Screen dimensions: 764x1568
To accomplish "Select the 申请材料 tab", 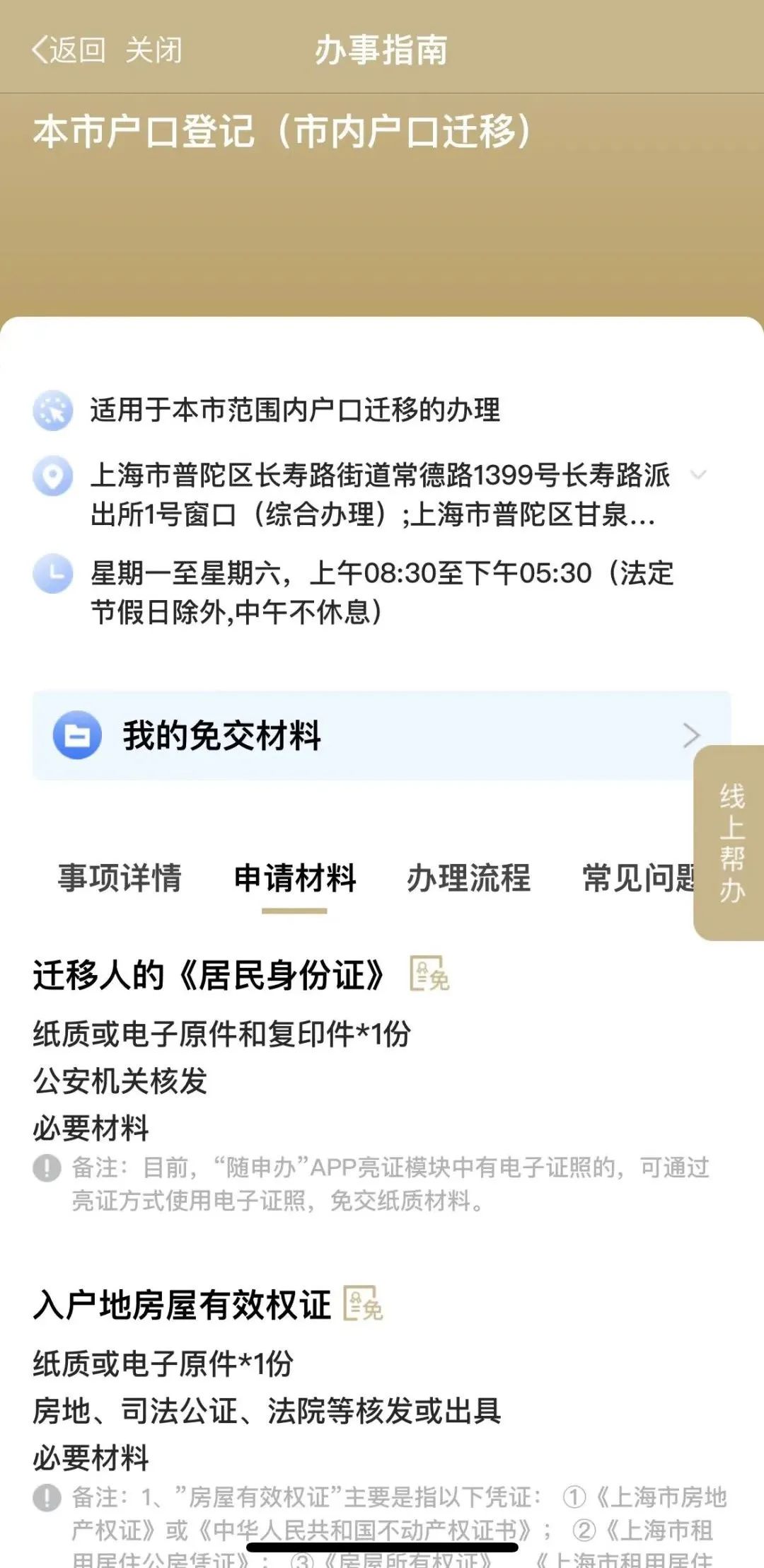I will tap(295, 877).
